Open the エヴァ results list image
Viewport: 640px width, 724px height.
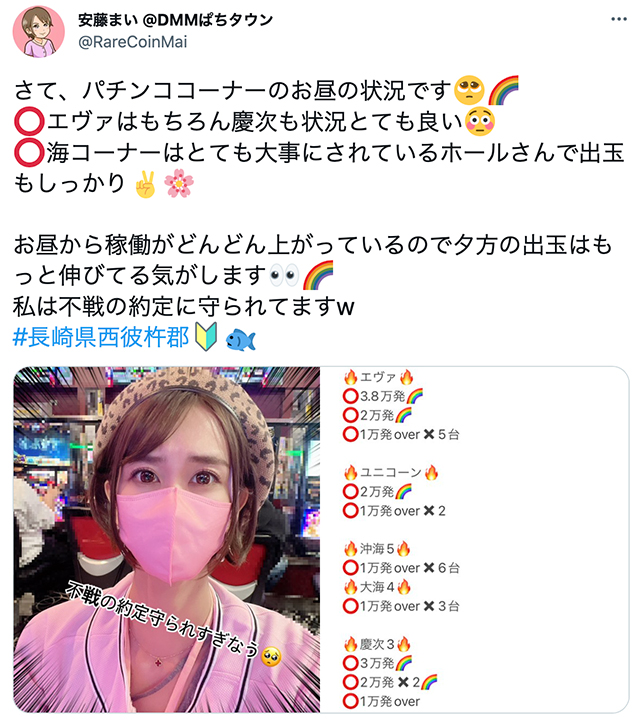pyautogui.click(x=480, y=540)
